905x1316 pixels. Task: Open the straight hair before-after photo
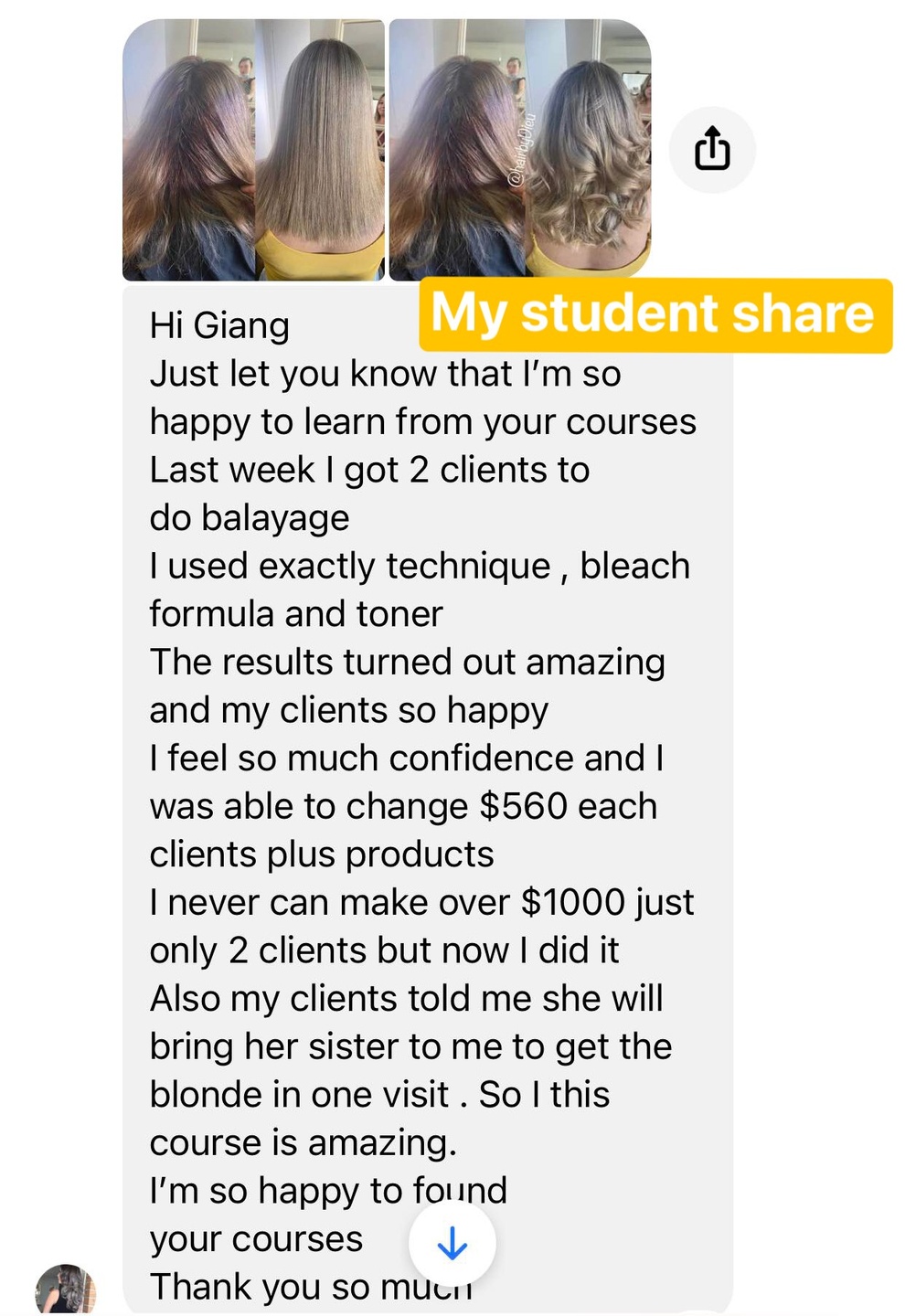pos(253,150)
